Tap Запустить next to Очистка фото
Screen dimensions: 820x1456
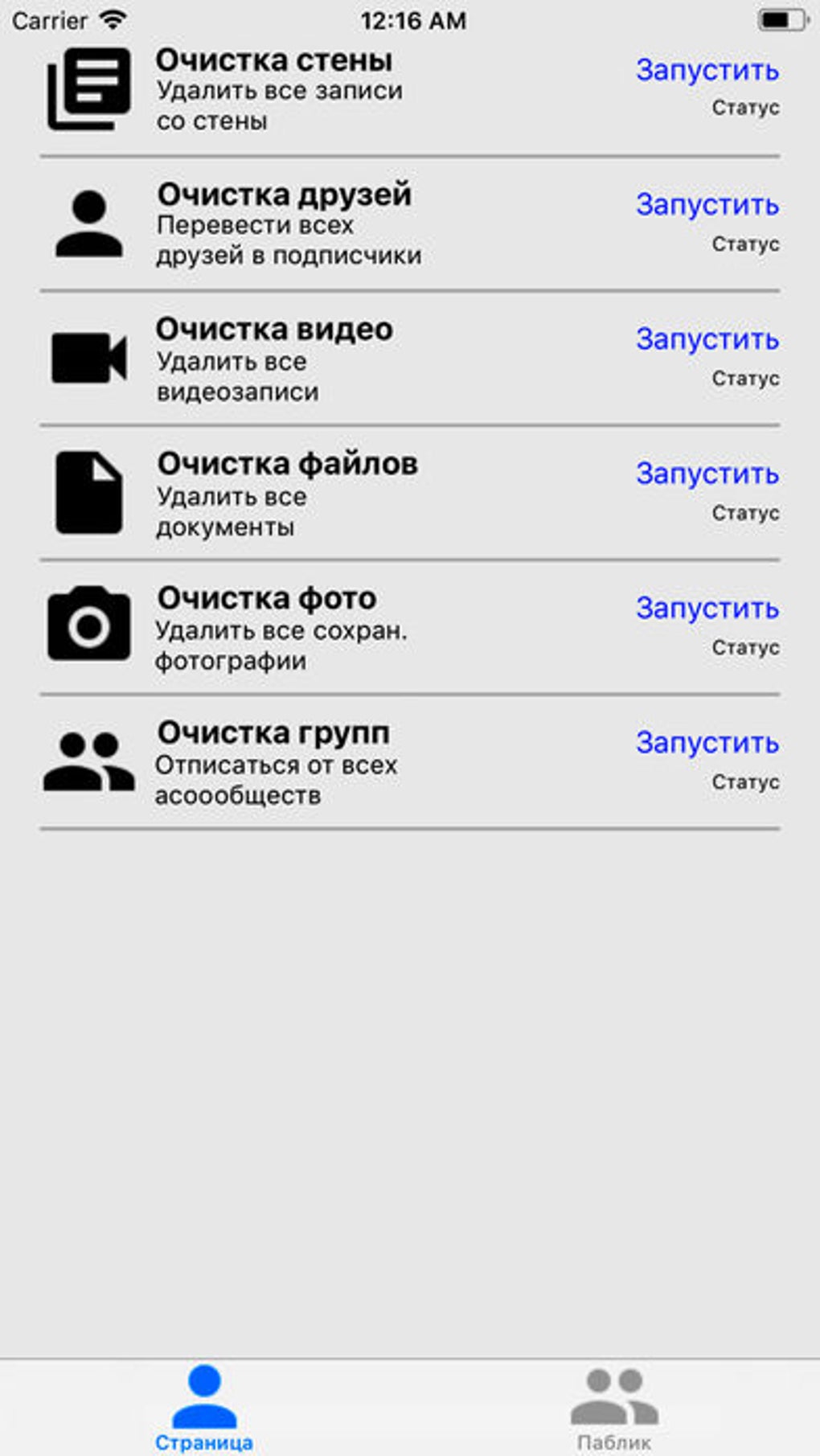(707, 609)
